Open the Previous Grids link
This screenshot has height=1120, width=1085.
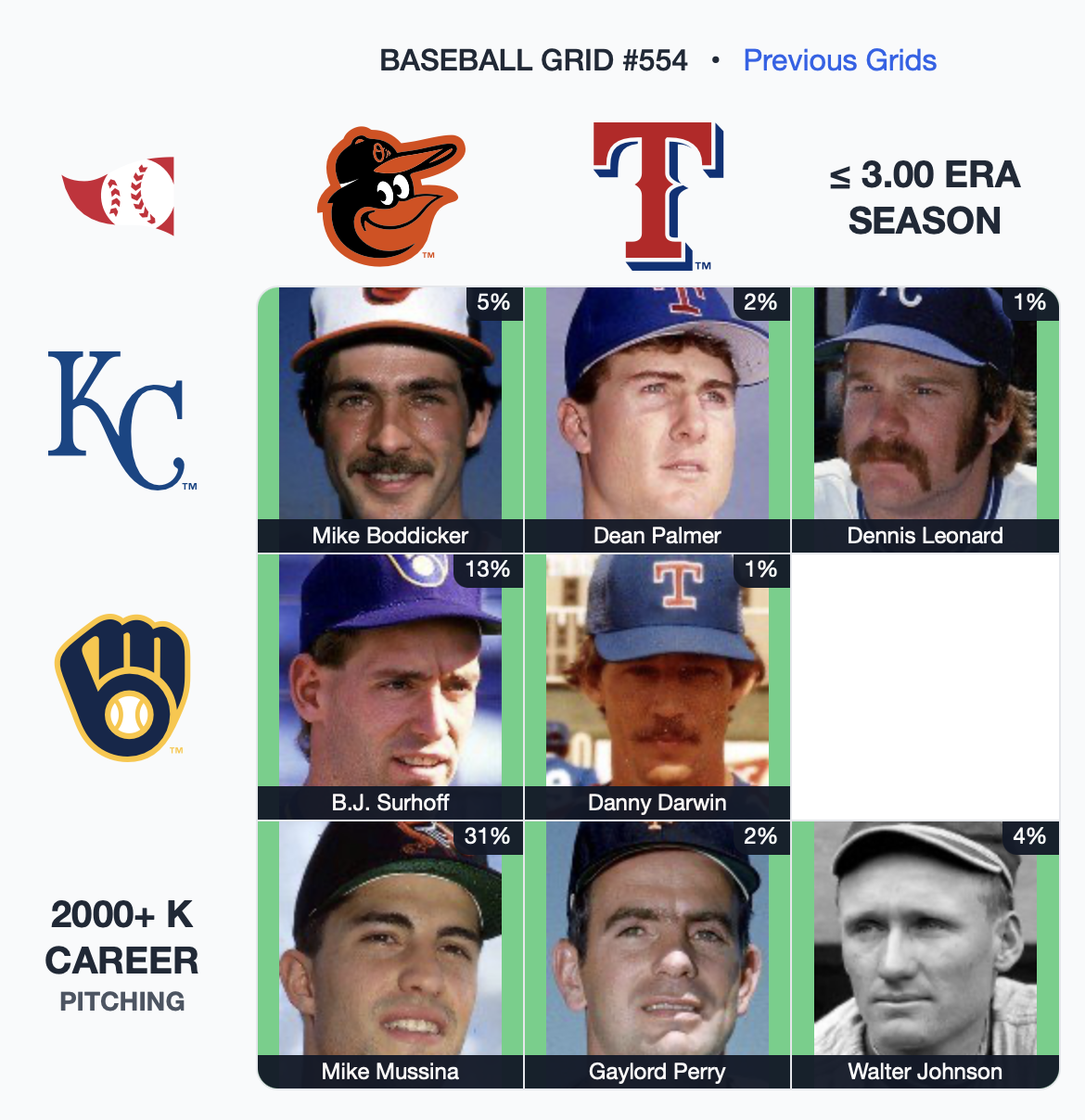coord(839,60)
